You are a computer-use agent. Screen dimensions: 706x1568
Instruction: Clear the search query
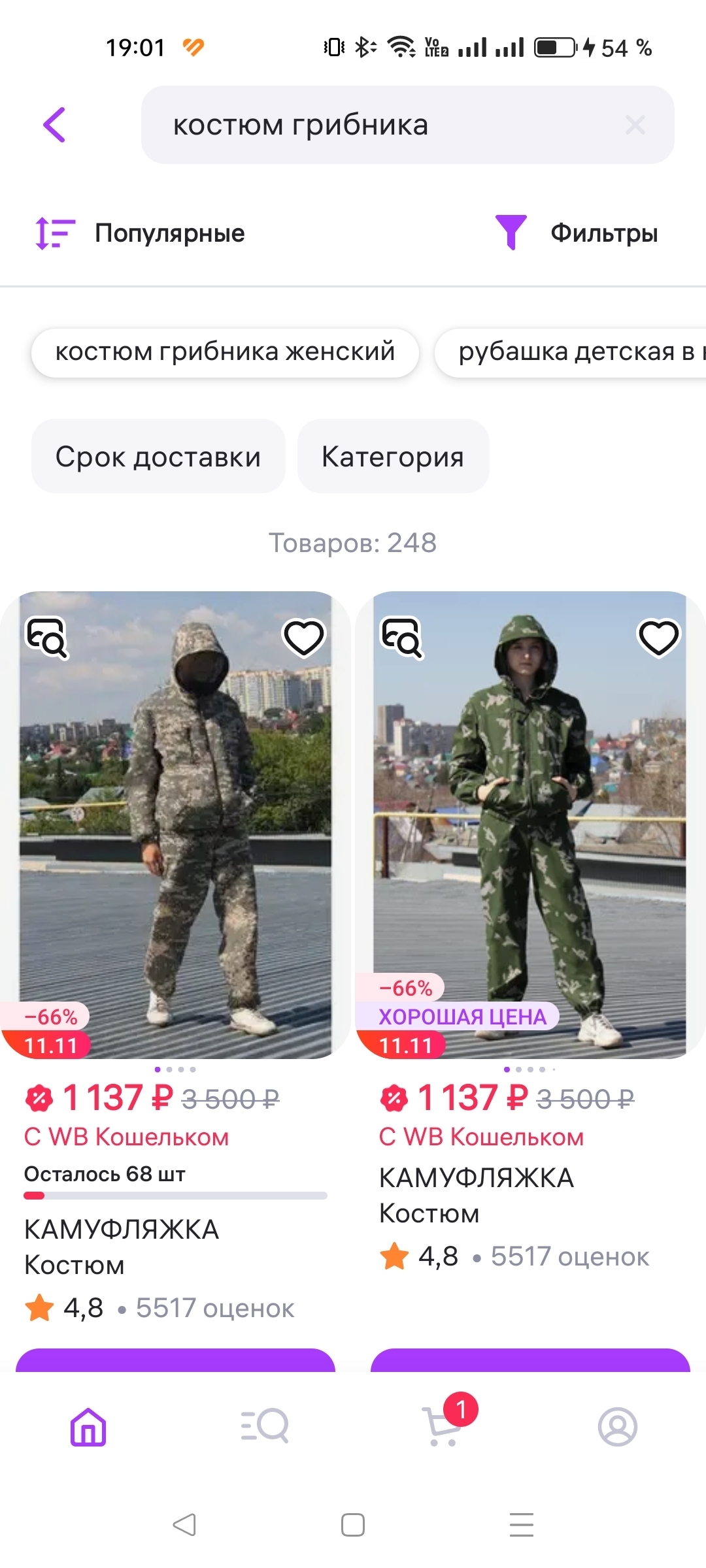tap(635, 125)
